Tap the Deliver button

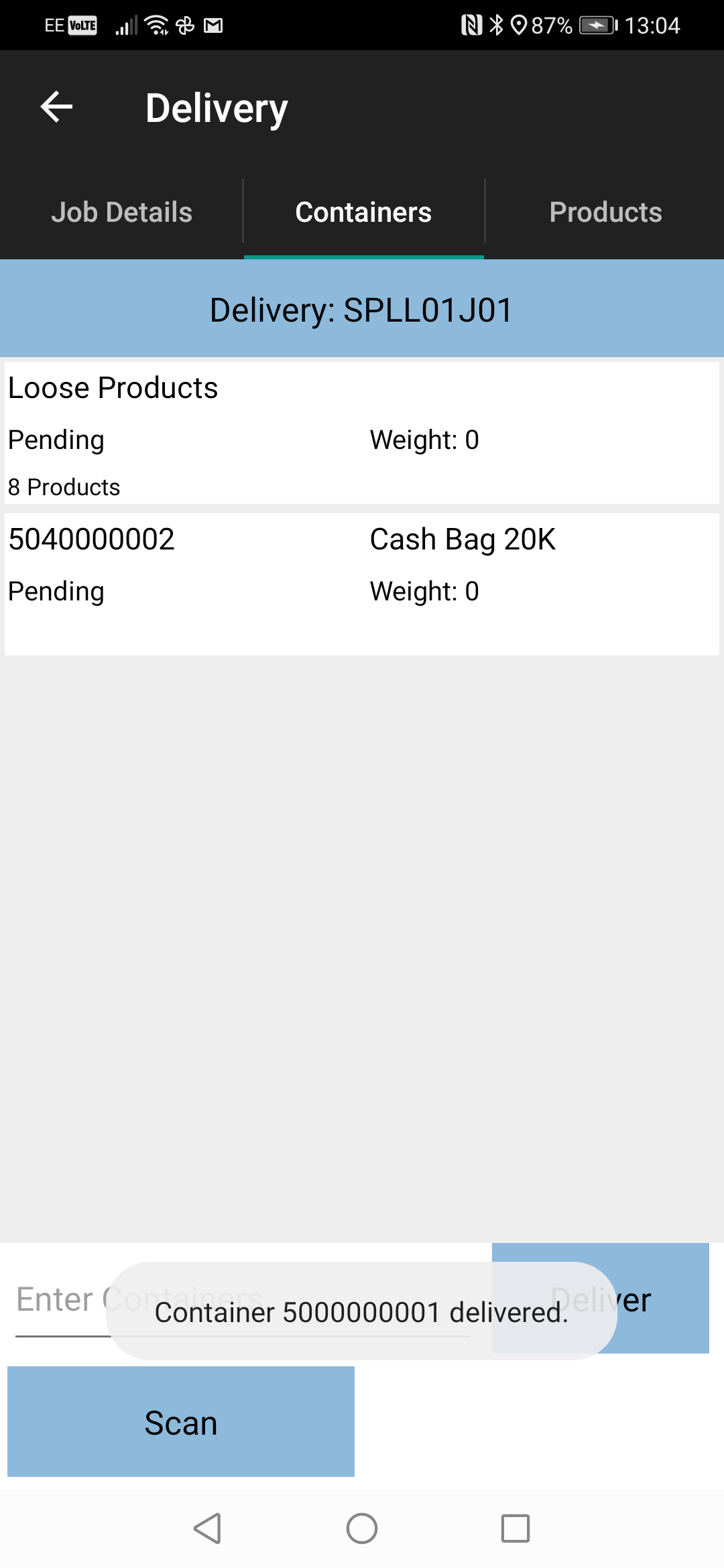coord(601,1299)
